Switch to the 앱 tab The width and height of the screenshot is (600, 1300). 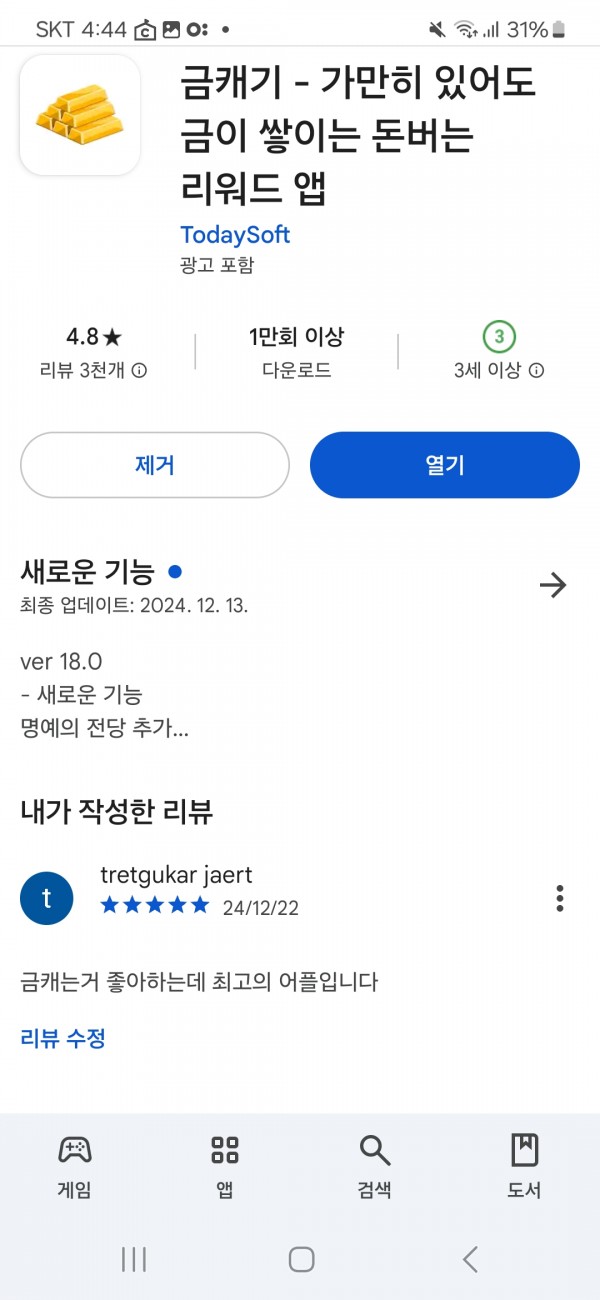click(225, 1167)
